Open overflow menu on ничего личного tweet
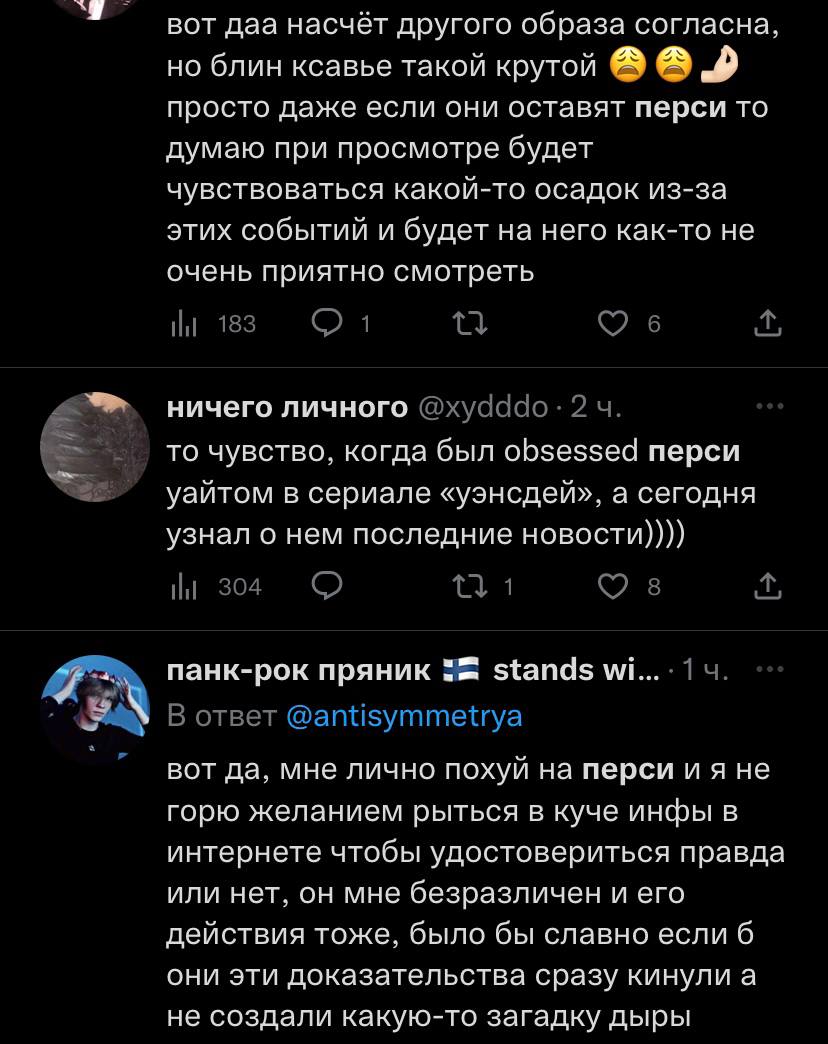The image size is (828, 1044). tap(770, 407)
